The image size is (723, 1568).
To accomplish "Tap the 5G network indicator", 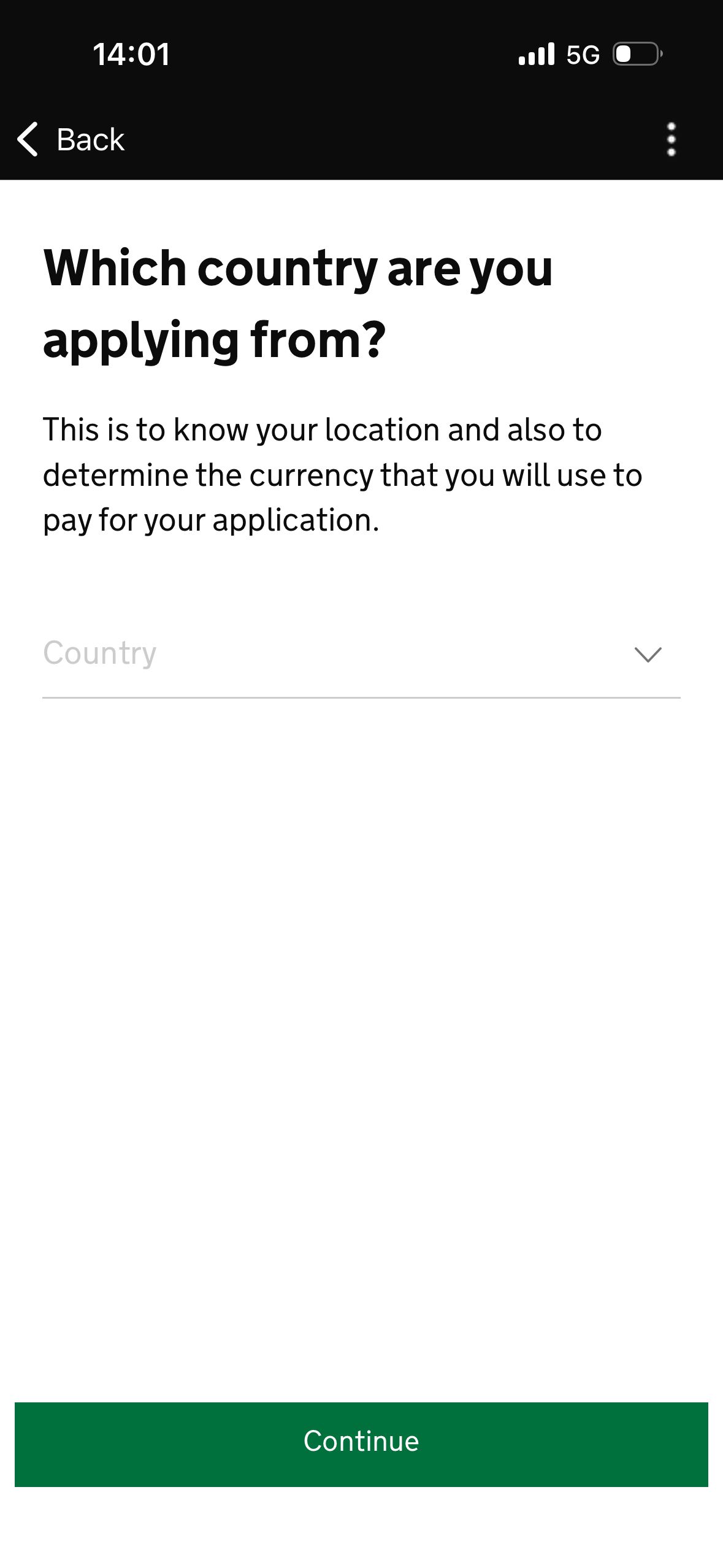I will pos(584,55).
